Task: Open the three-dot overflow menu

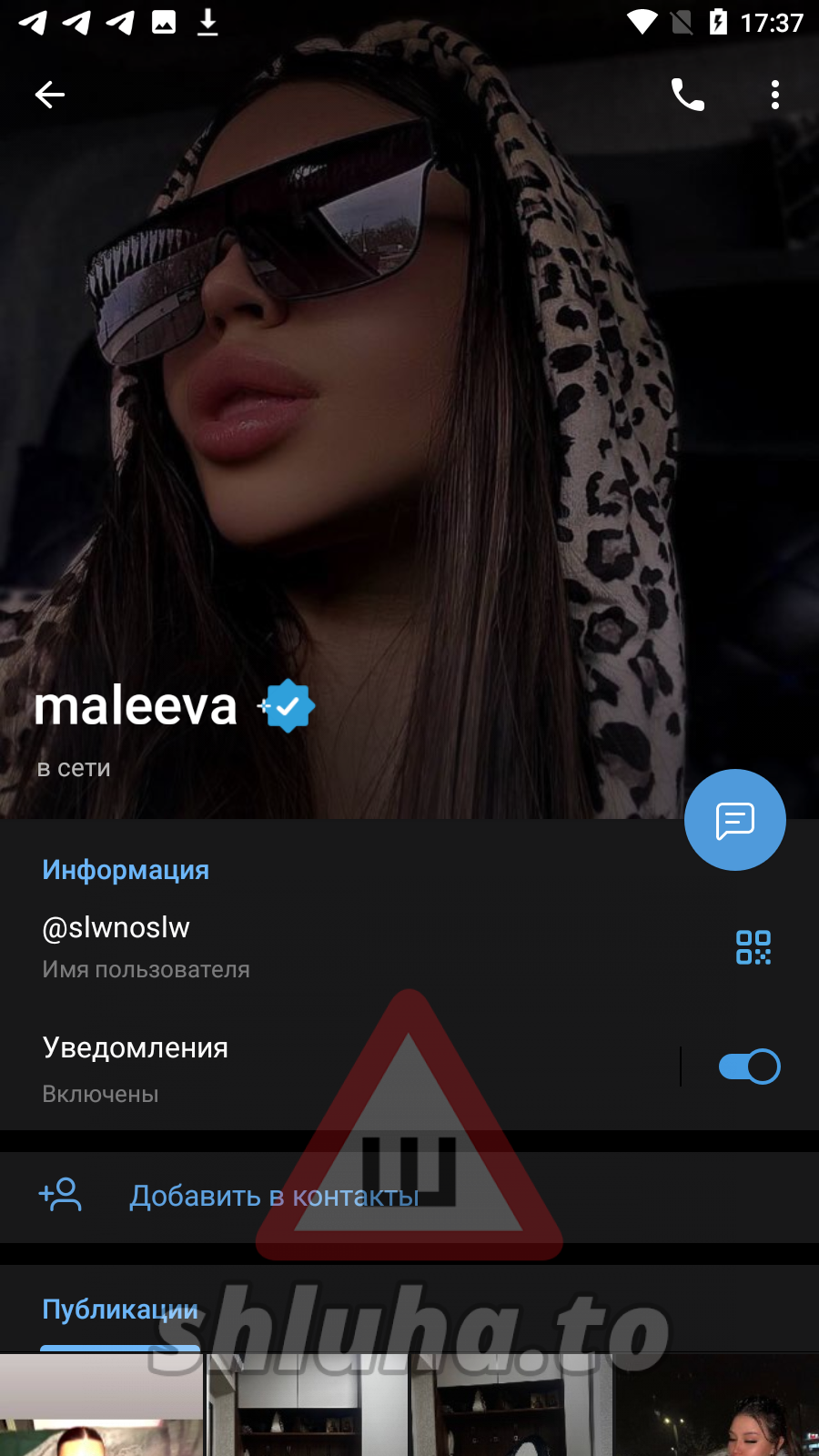Action: (x=775, y=95)
